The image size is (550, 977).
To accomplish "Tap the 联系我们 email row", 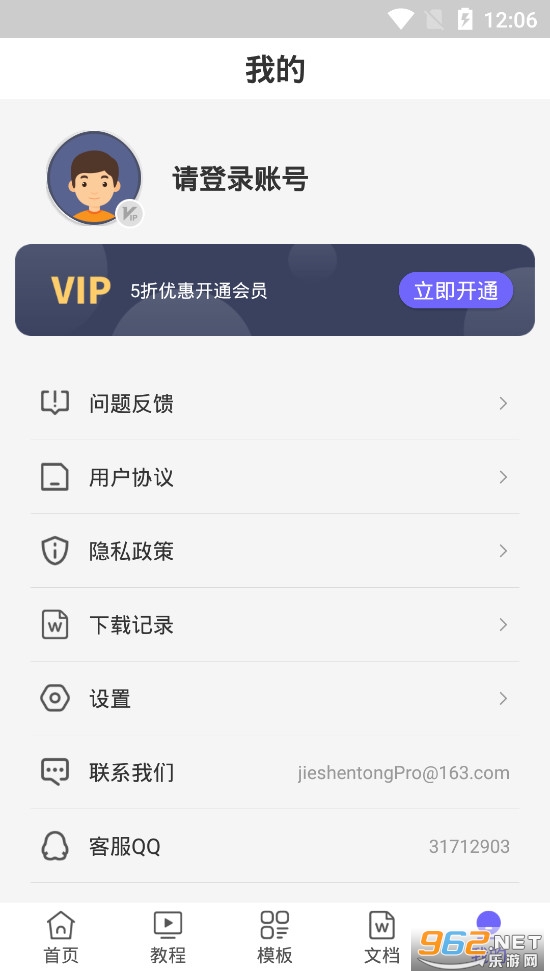I will click(x=275, y=773).
